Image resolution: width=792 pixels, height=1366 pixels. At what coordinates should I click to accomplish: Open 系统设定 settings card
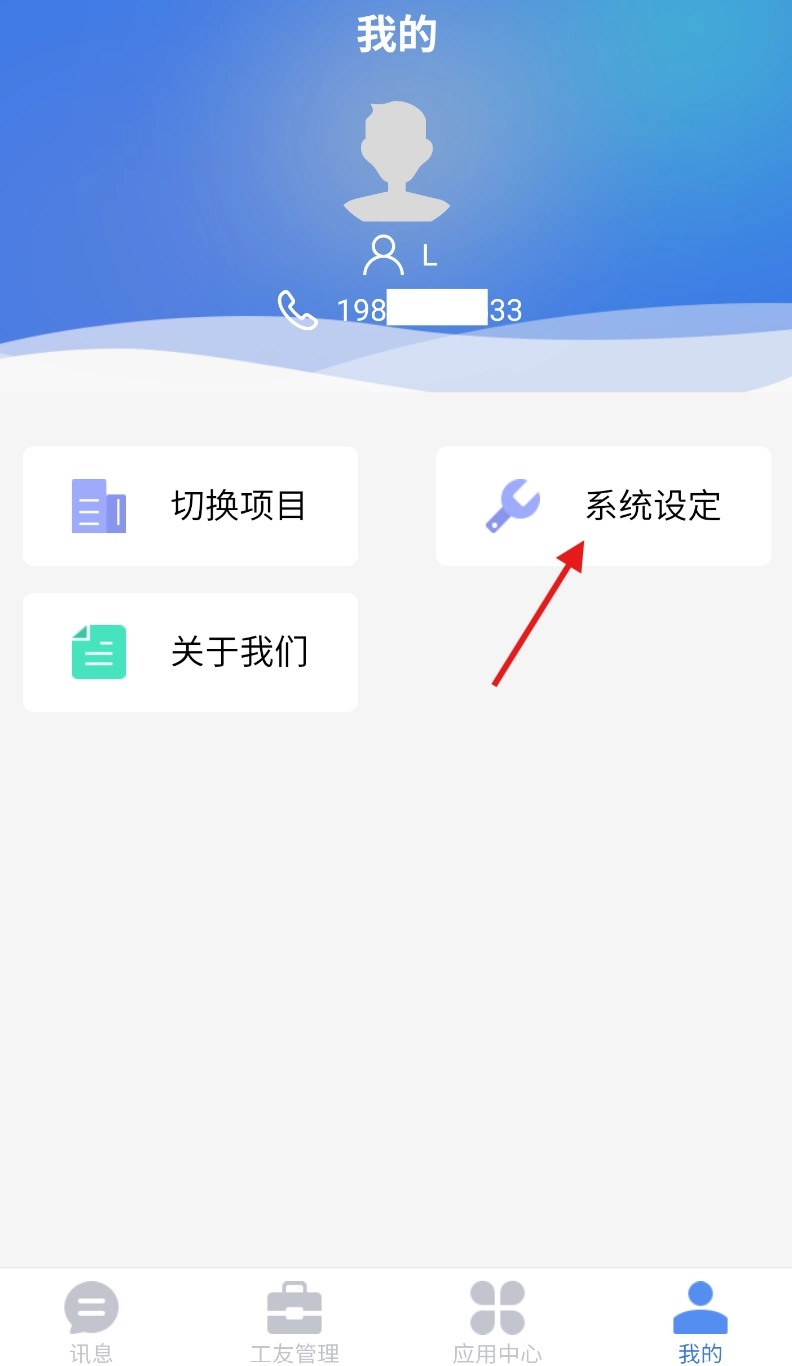[603, 506]
